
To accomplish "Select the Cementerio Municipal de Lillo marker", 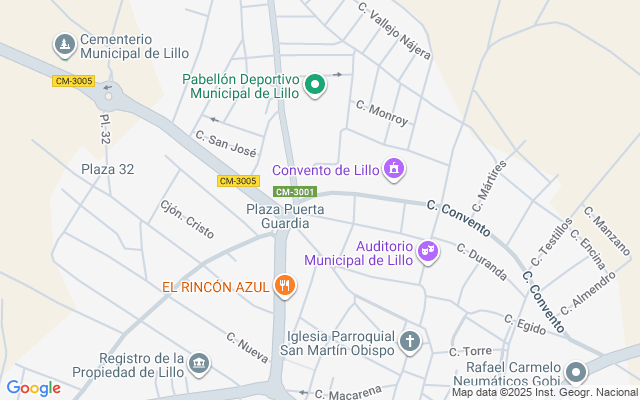I will (65, 45).
